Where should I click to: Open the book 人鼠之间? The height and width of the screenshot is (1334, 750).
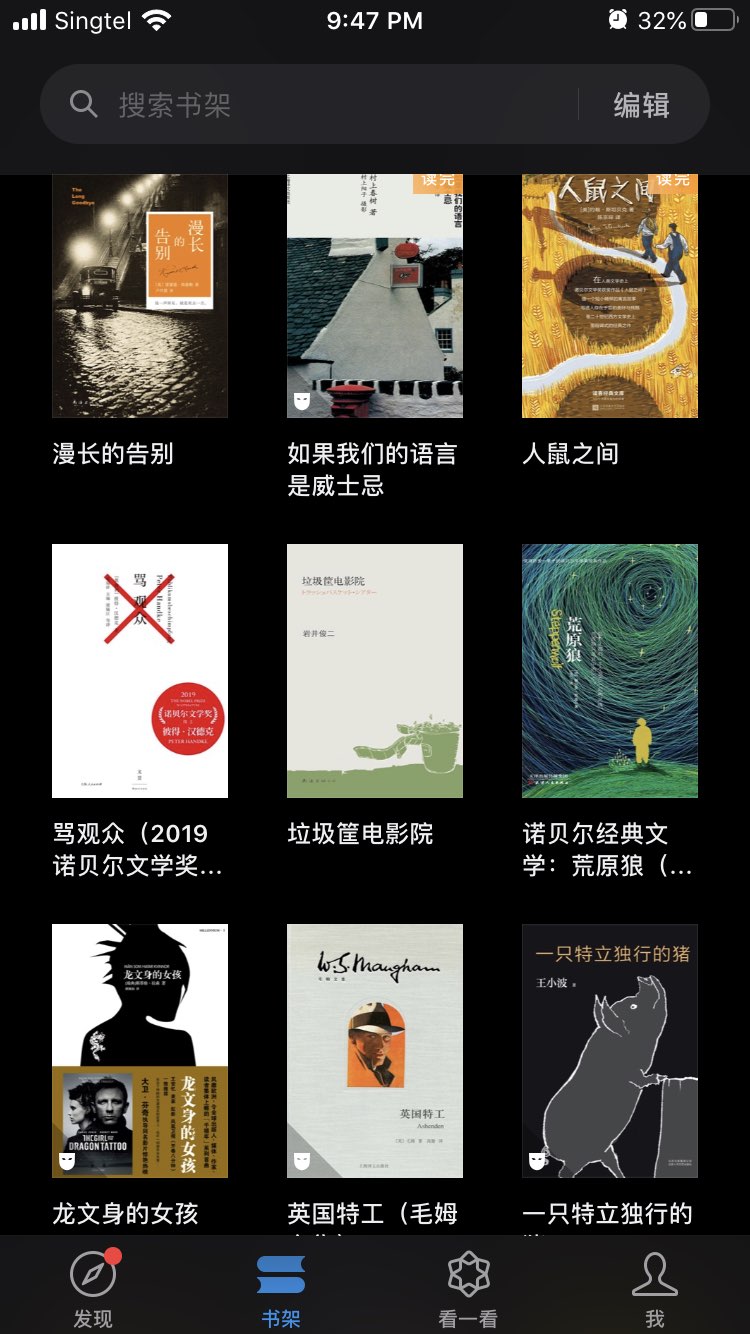coord(610,296)
